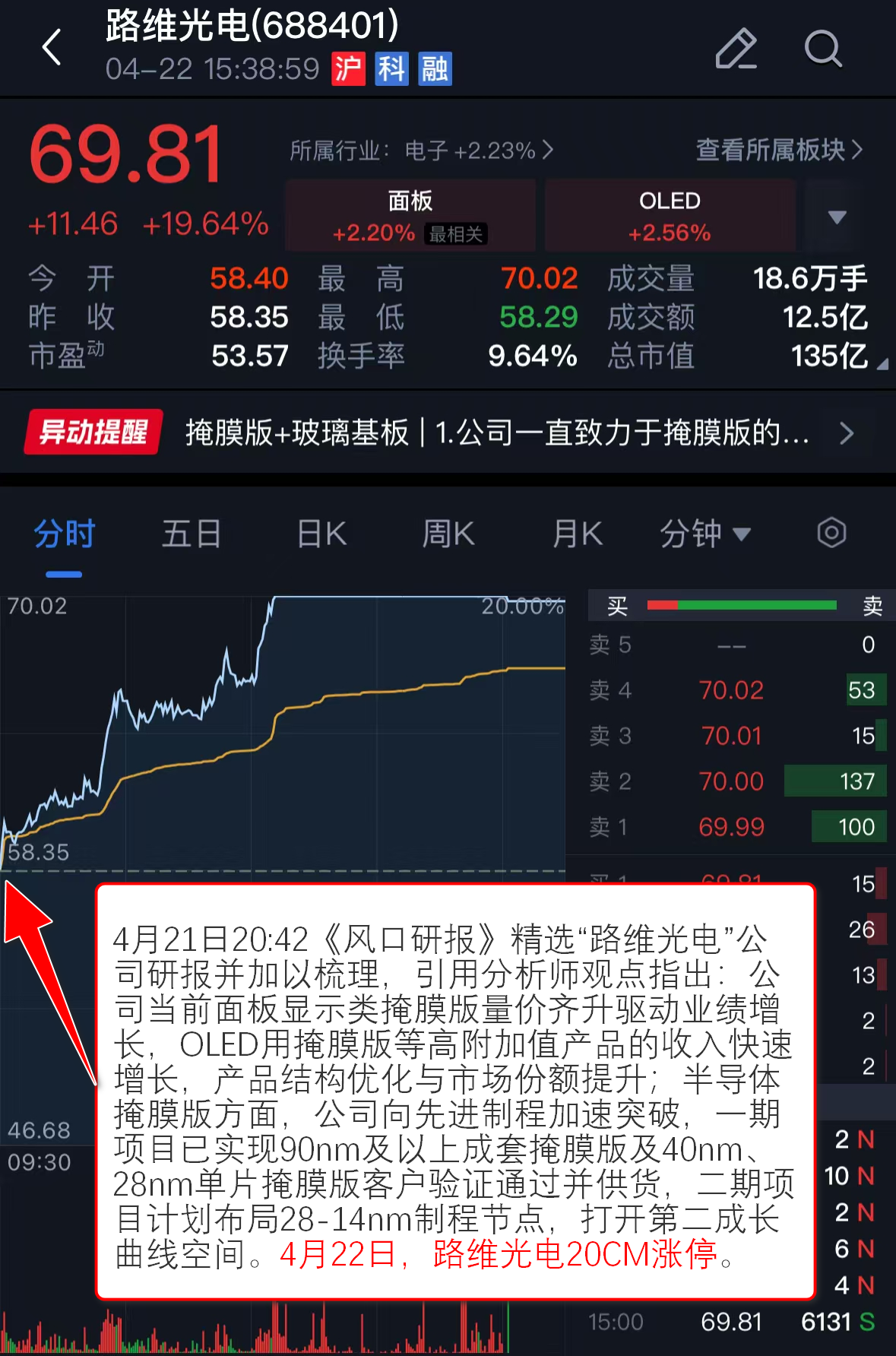The height and width of the screenshot is (1356, 896).
Task: Switch to the 五日 chart tab
Action: click(x=192, y=534)
